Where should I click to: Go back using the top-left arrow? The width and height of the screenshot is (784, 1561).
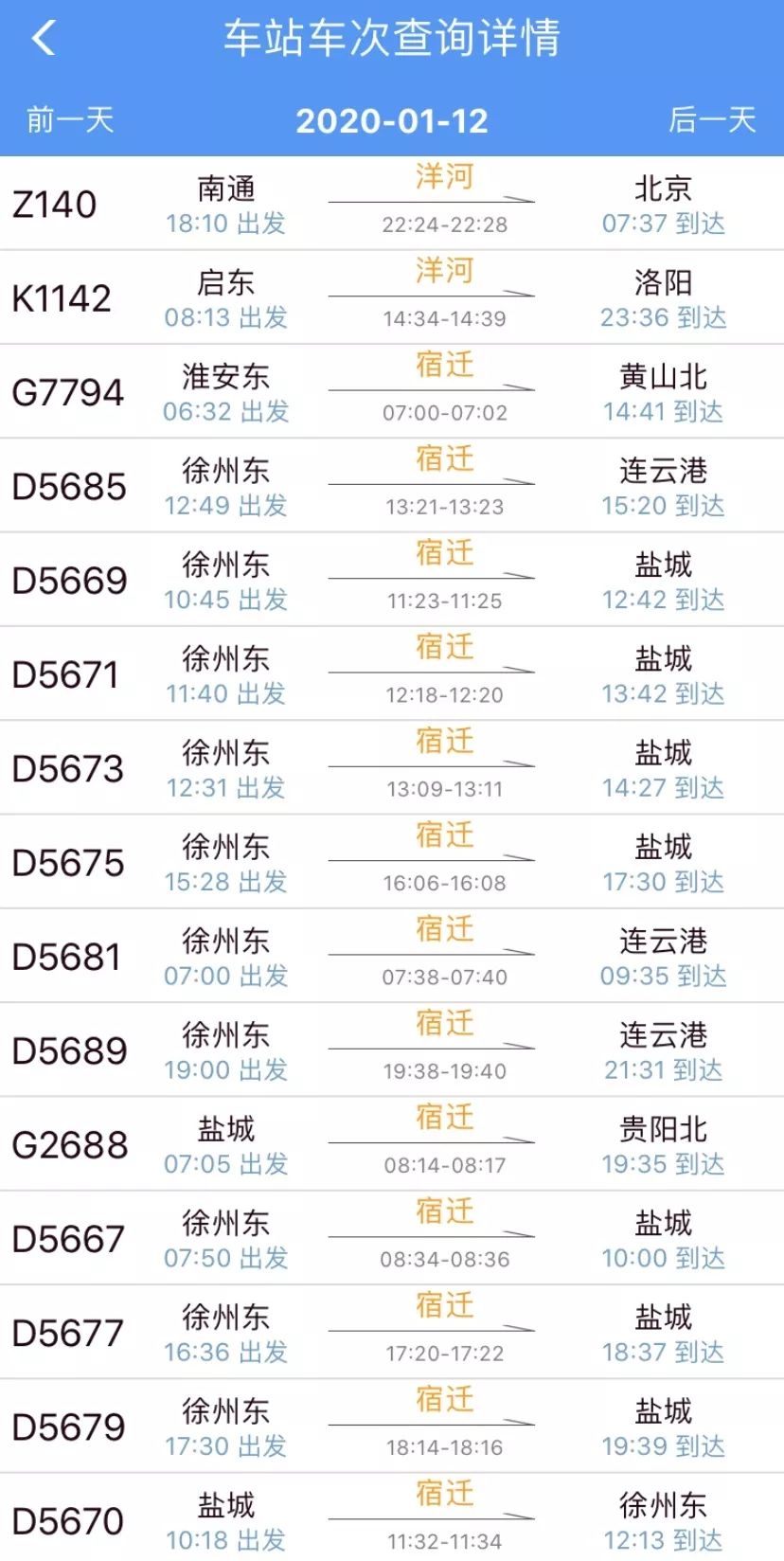(x=44, y=39)
